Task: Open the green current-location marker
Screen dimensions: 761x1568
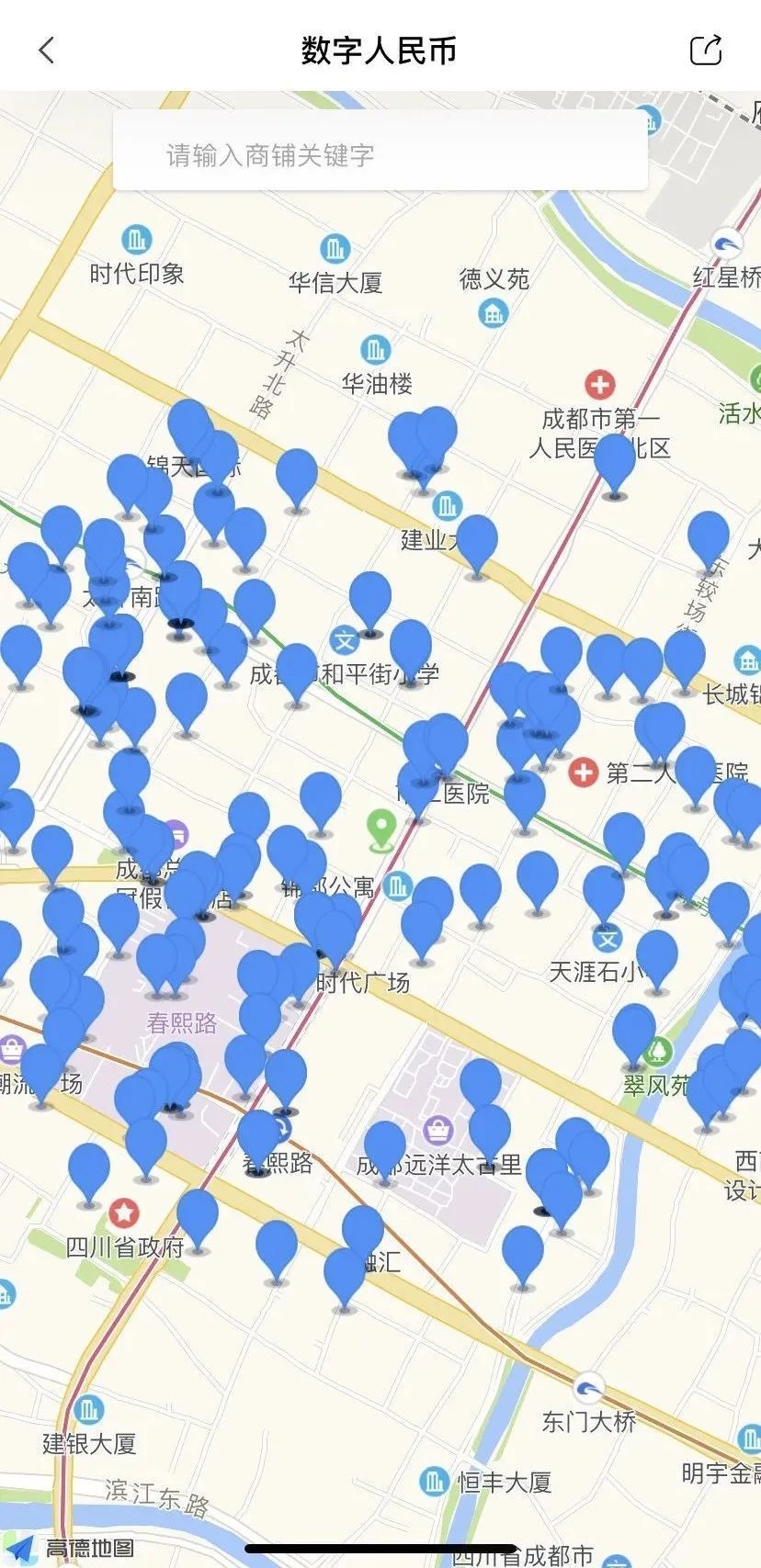Action: pos(380,828)
